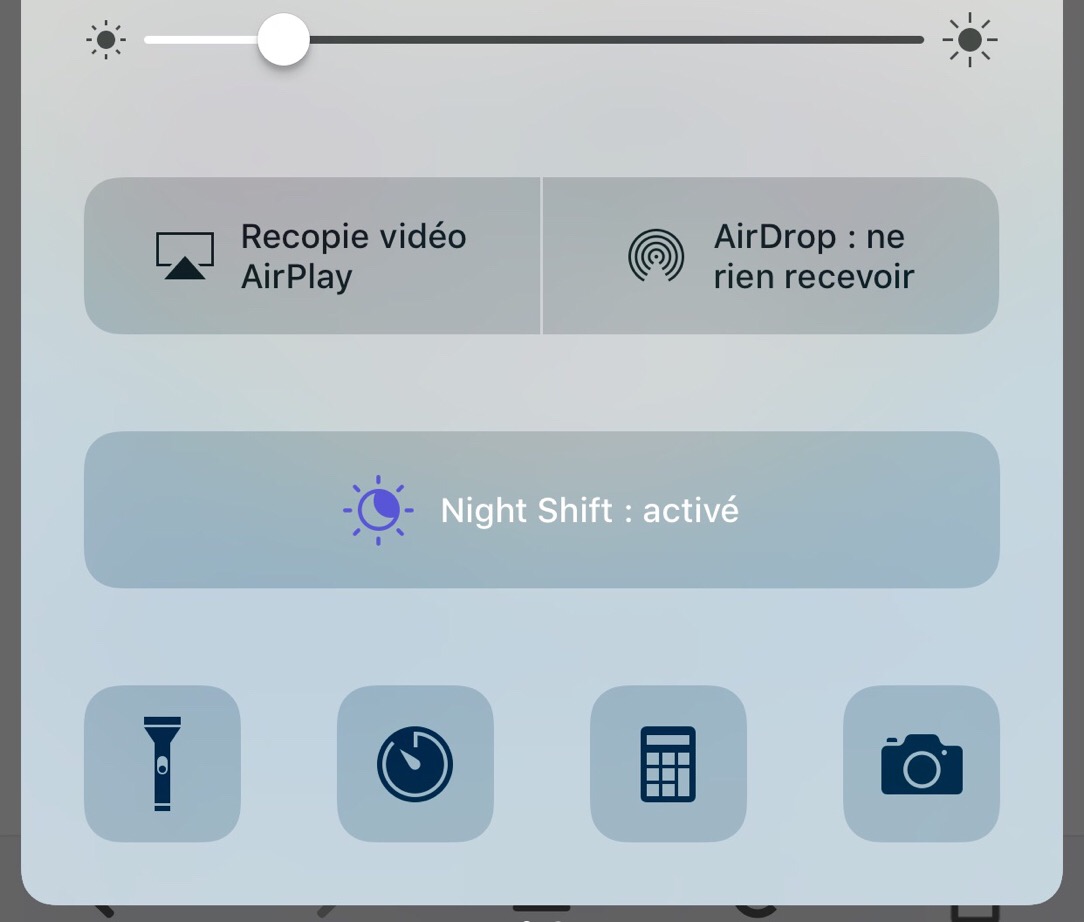Turn off Night Shift
Viewport: 1084px width, 922px height.
click(541, 510)
